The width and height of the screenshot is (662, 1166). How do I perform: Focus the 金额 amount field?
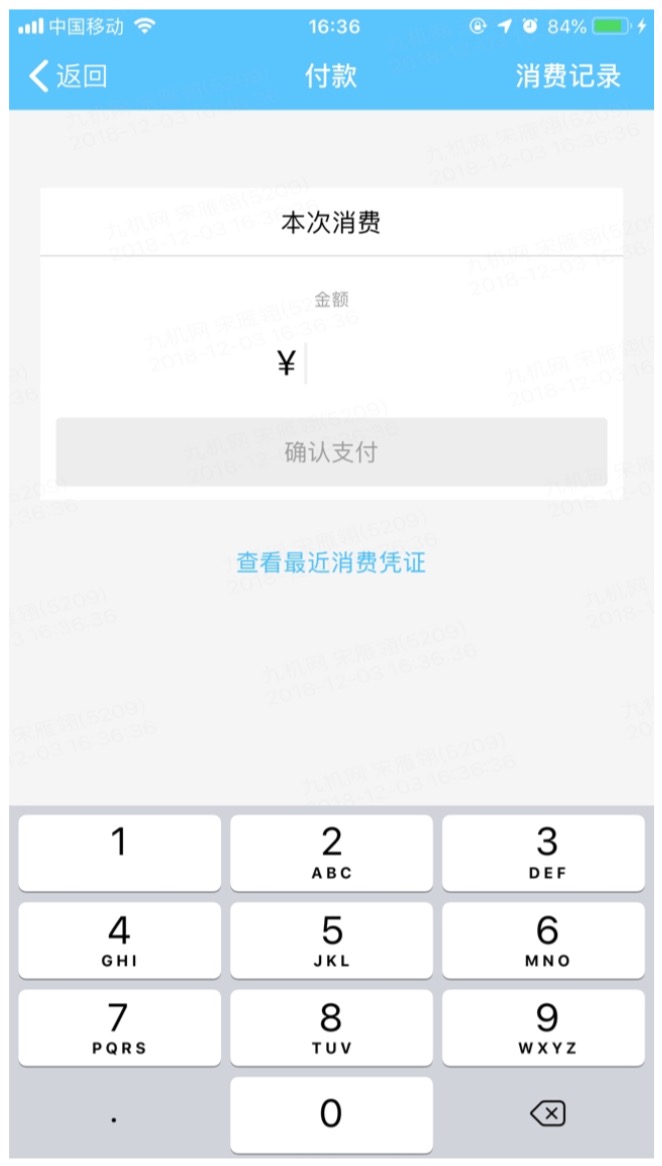[x=331, y=364]
